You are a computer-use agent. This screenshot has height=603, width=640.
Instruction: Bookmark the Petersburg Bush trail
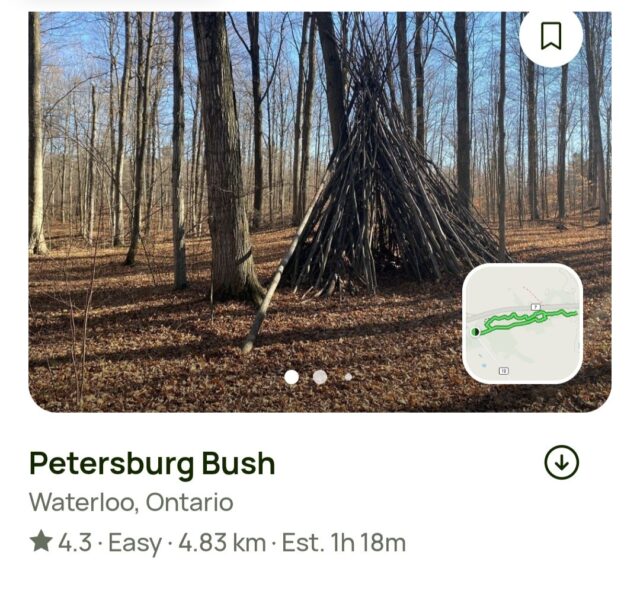(x=550, y=36)
